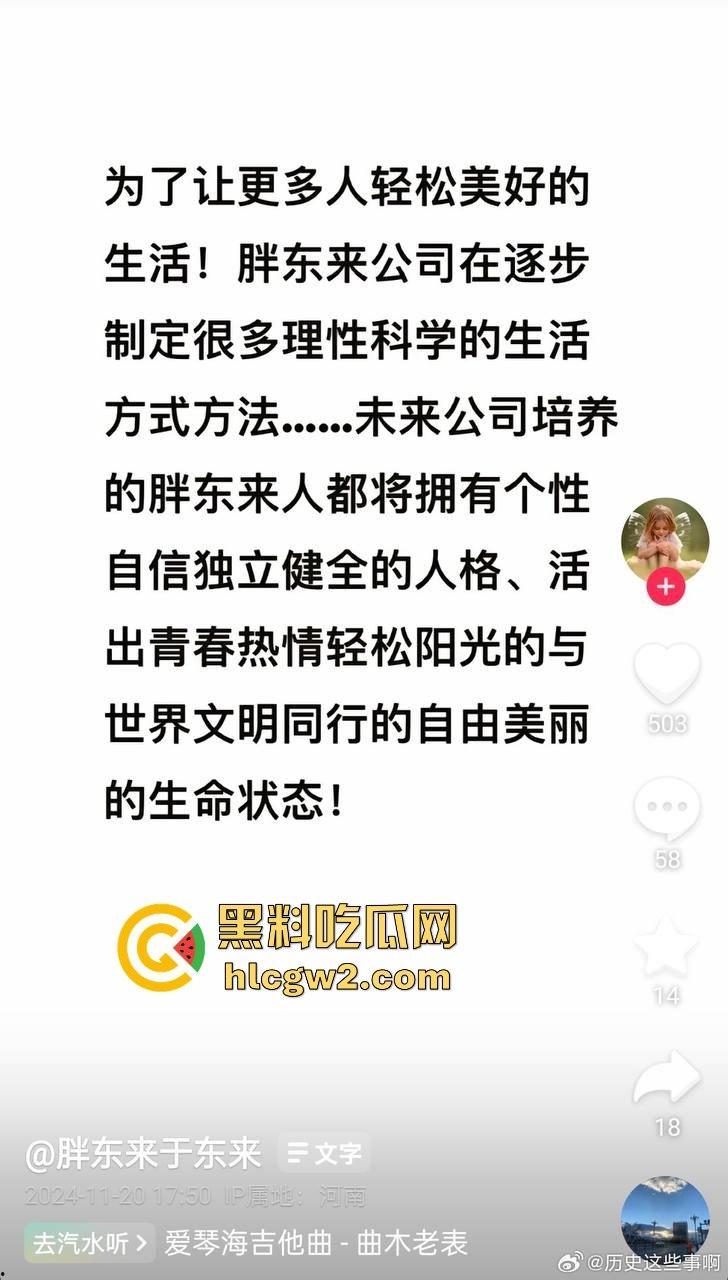This screenshot has width=728, height=1280.
Task: Open the author's avatar profile
Action: tap(665, 539)
